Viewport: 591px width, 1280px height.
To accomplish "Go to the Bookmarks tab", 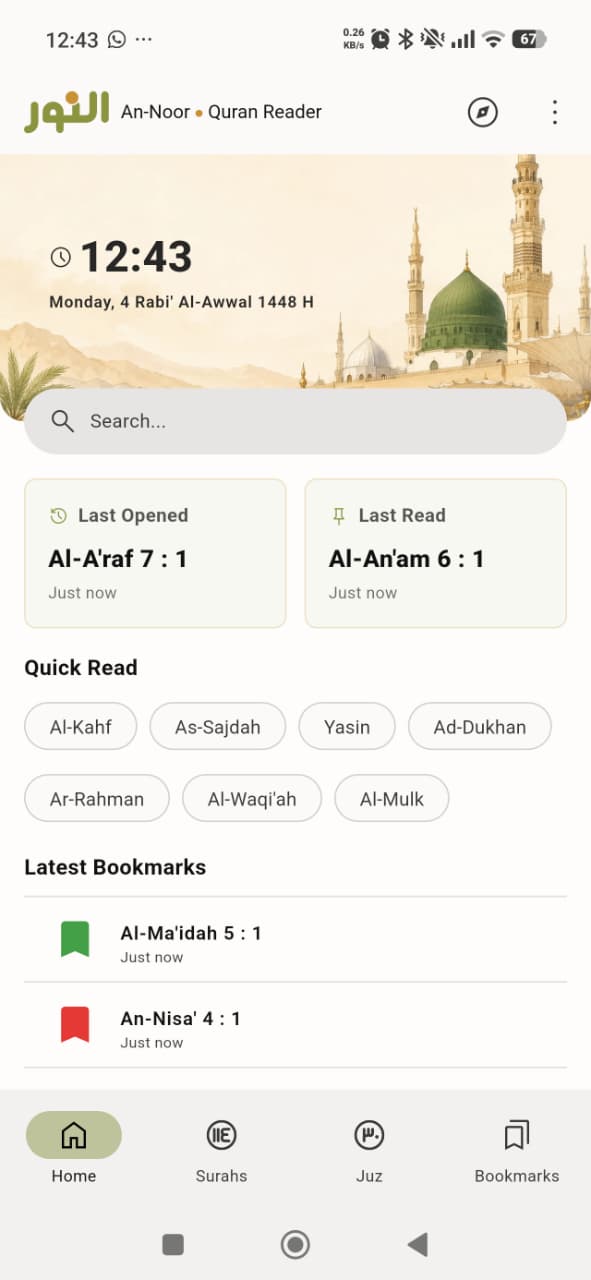I will coord(517,1149).
